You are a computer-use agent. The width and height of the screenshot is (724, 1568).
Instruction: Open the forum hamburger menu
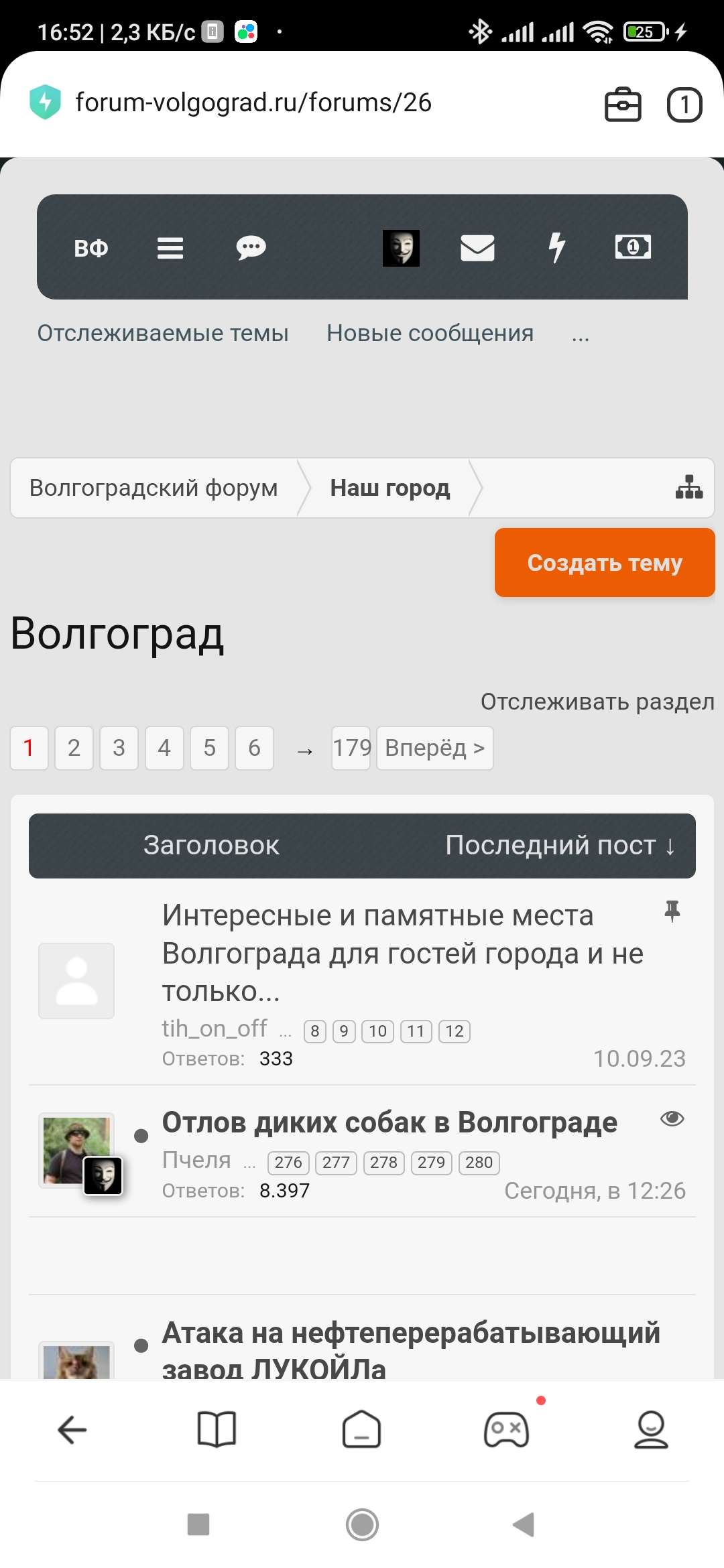point(170,248)
